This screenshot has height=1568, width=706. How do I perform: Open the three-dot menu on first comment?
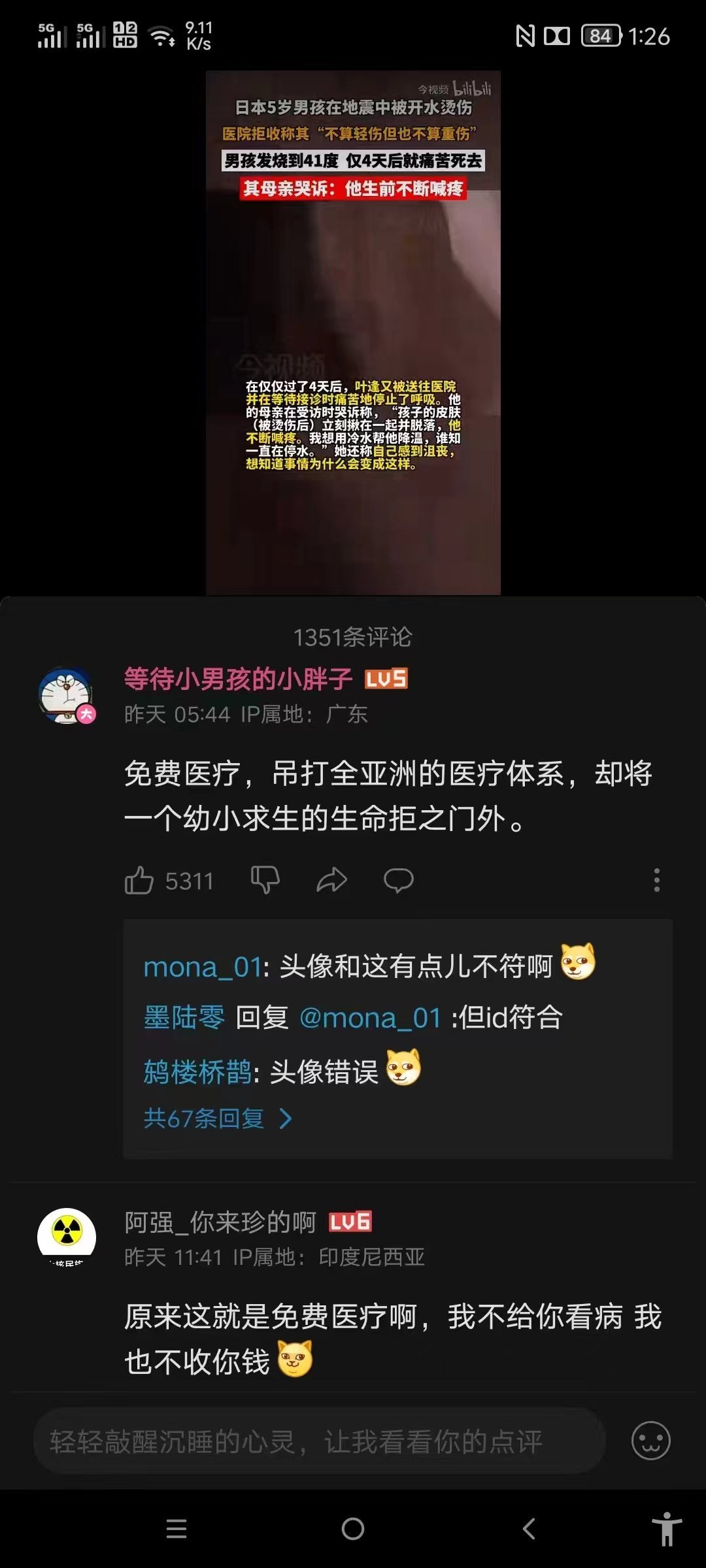656,881
